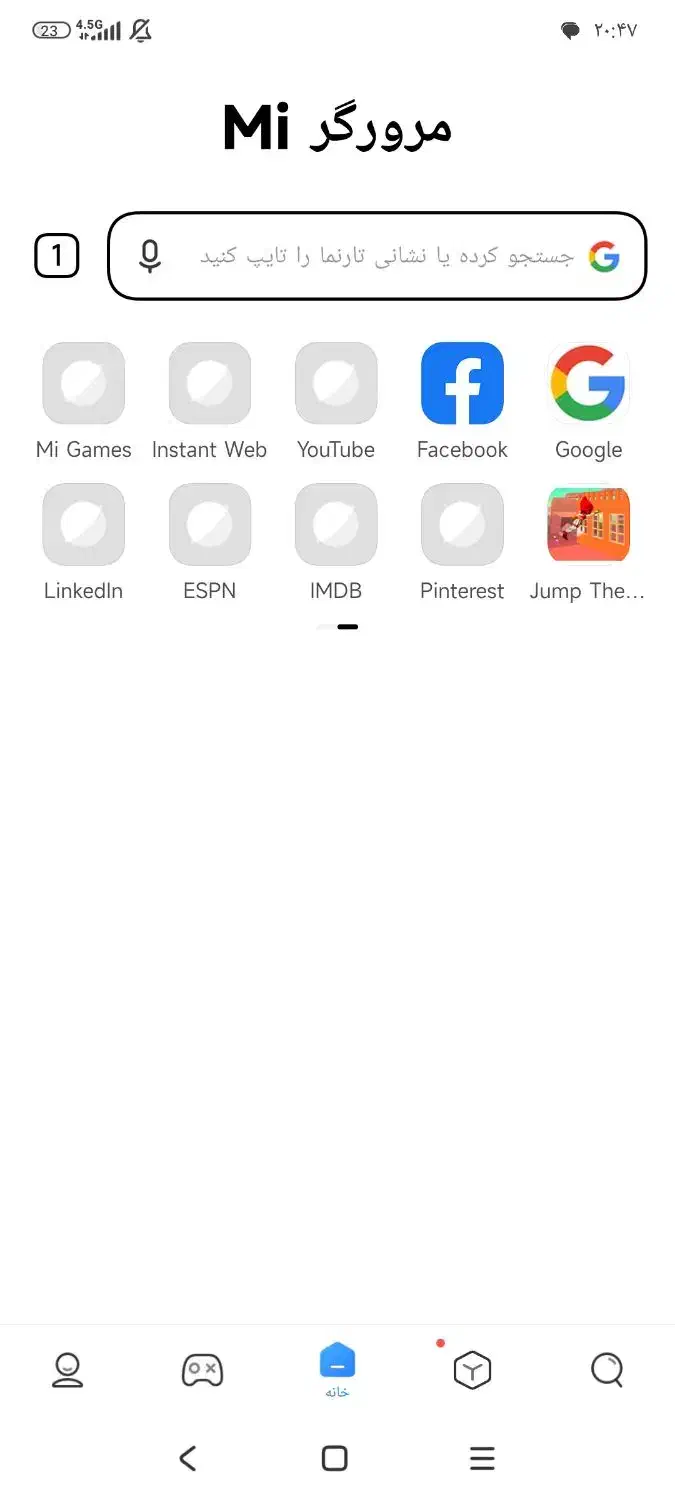Viewport: 675px width, 1500px height.
Task: Launch the Instant Web shortcut
Action: [210, 384]
